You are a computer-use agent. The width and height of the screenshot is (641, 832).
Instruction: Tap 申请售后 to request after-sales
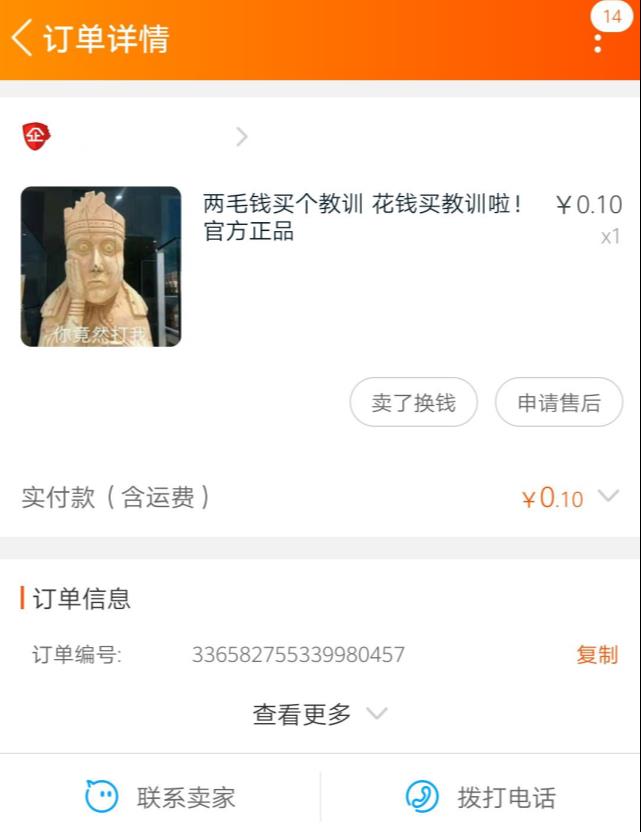coord(559,403)
